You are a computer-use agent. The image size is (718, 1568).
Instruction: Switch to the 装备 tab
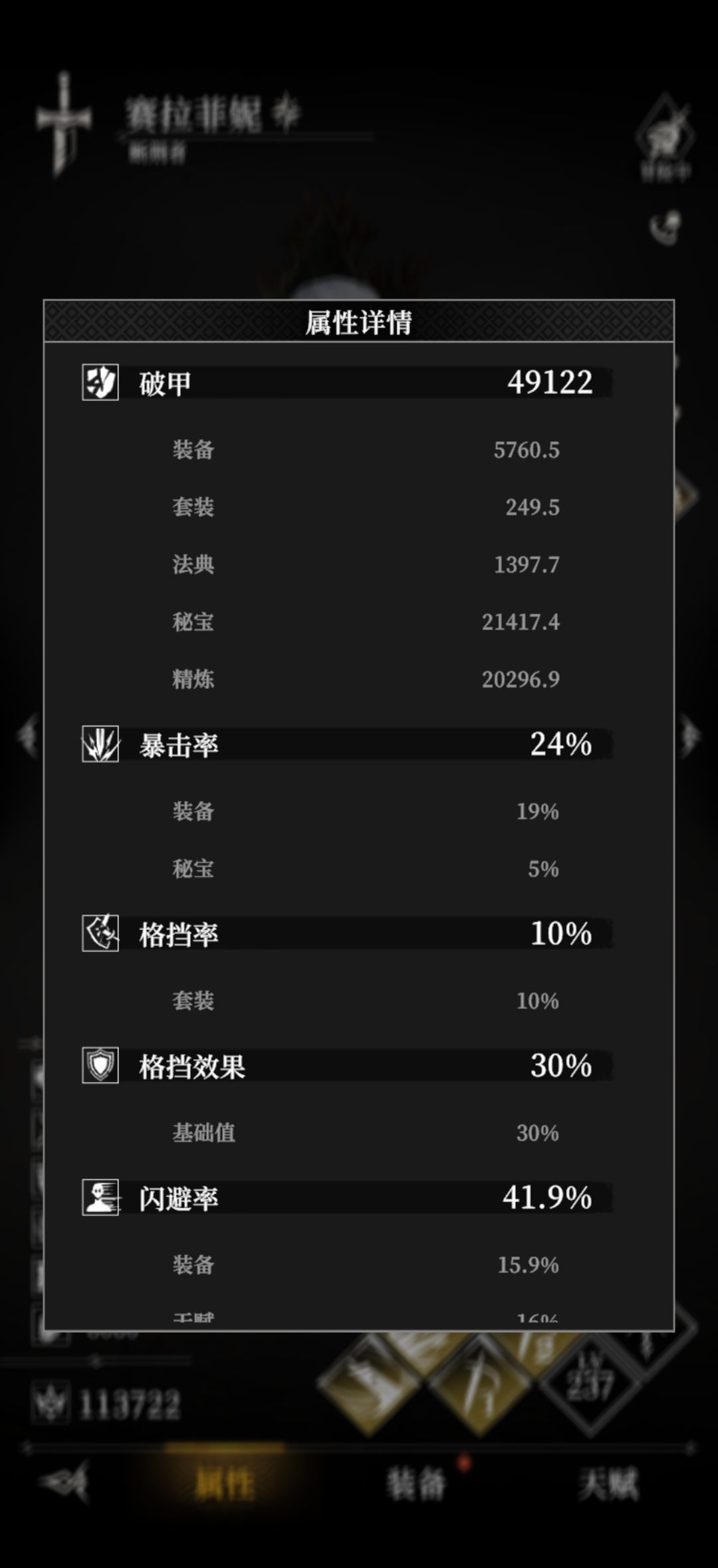tap(416, 1484)
